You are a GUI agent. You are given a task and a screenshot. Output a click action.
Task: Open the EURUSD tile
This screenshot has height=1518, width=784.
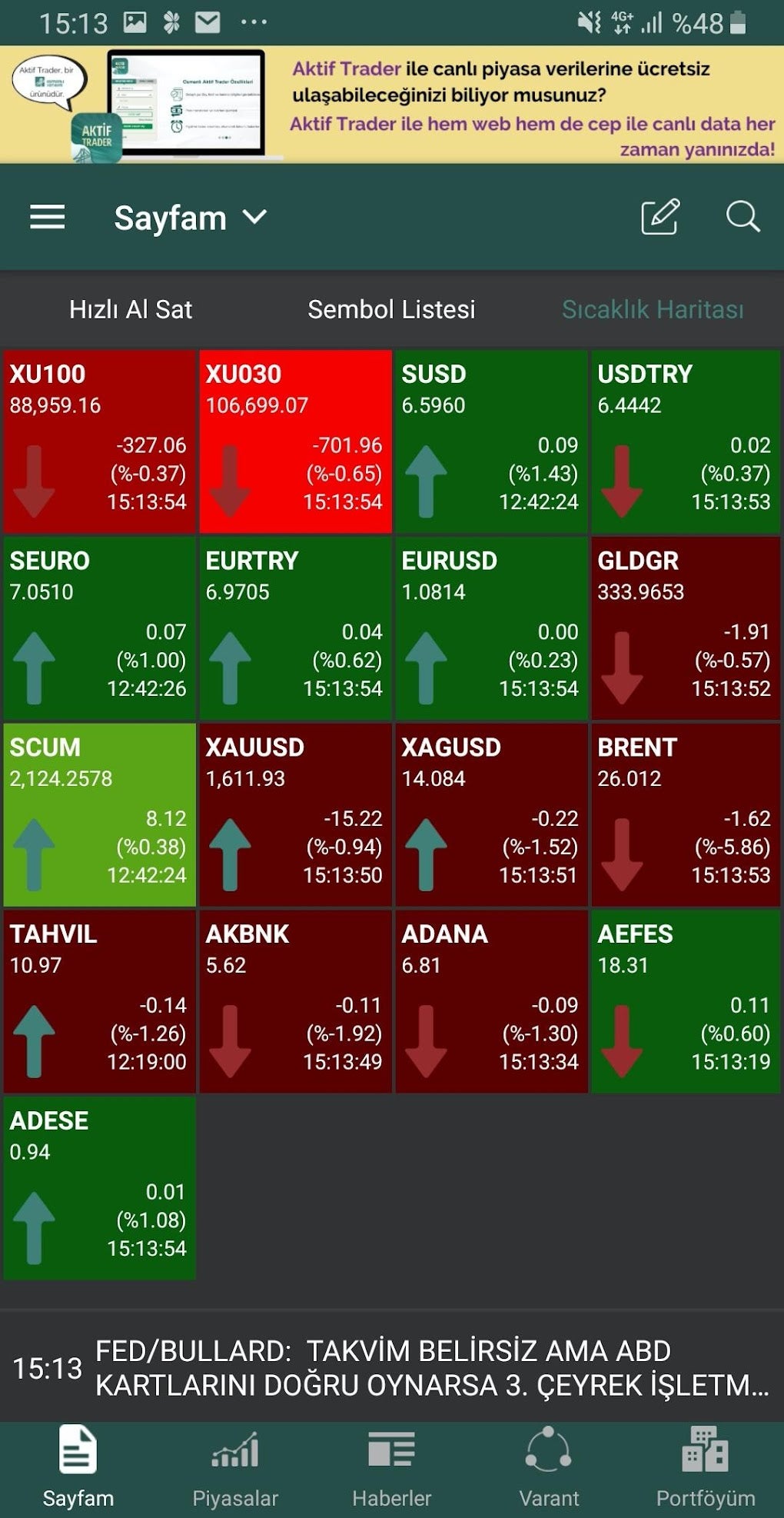point(492,628)
